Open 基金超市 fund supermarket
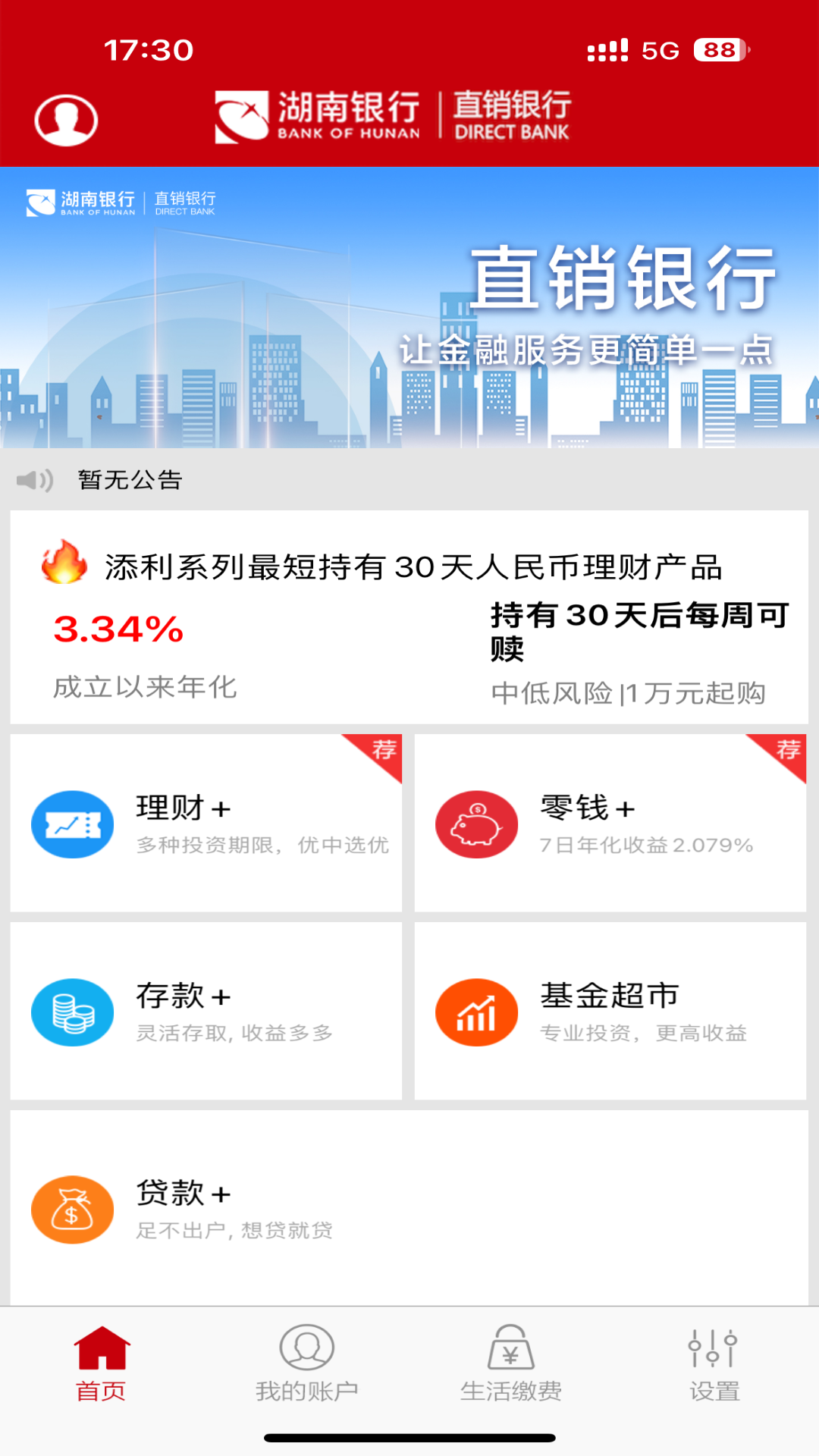The height and width of the screenshot is (1456, 819). pos(610,1012)
